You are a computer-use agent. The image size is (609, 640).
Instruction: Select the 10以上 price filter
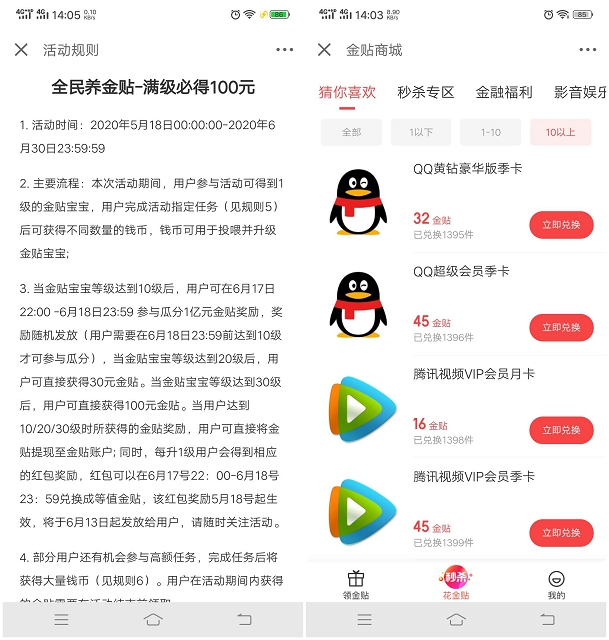(560, 132)
